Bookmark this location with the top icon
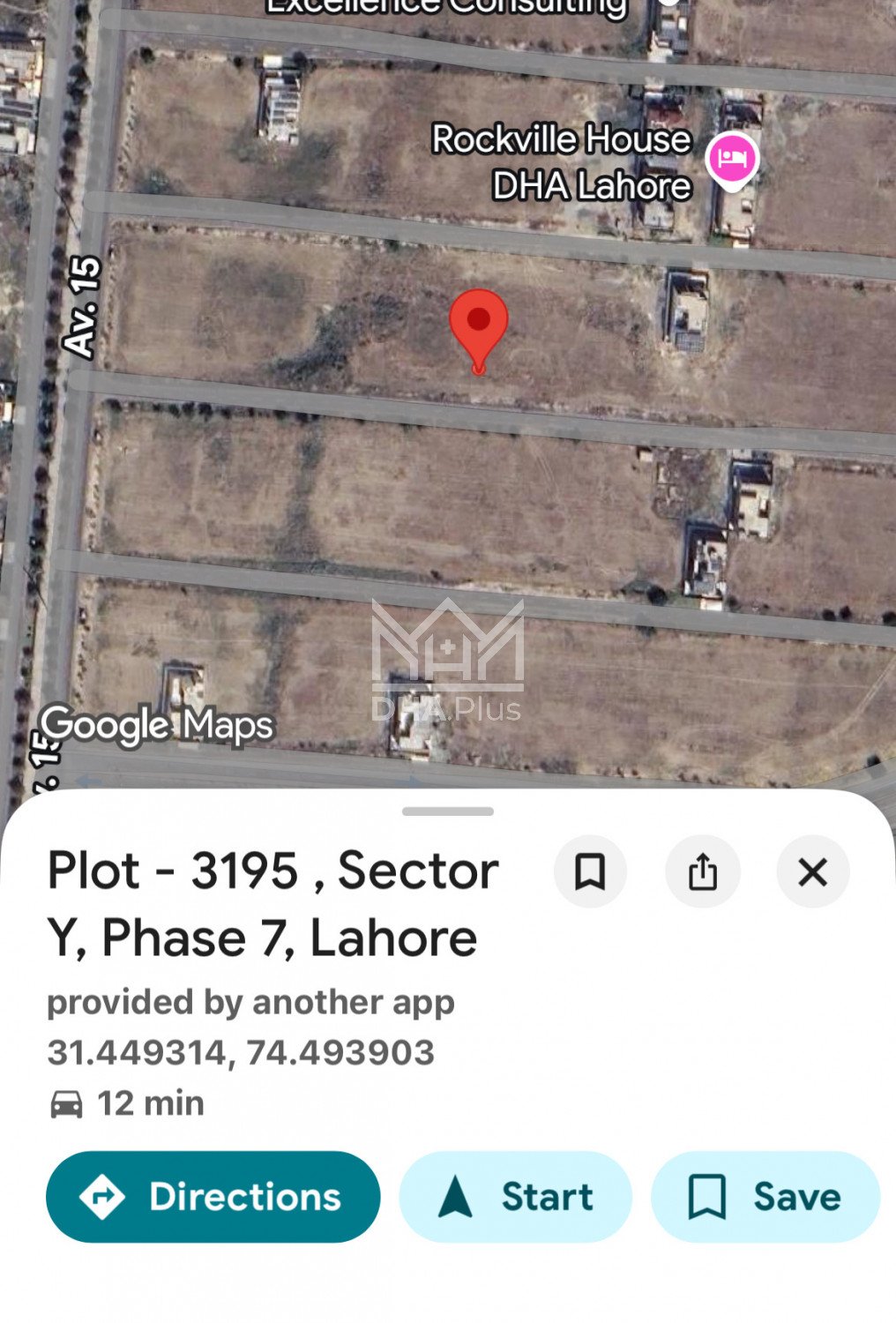The height and width of the screenshot is (1323, 896). [590, 872]
